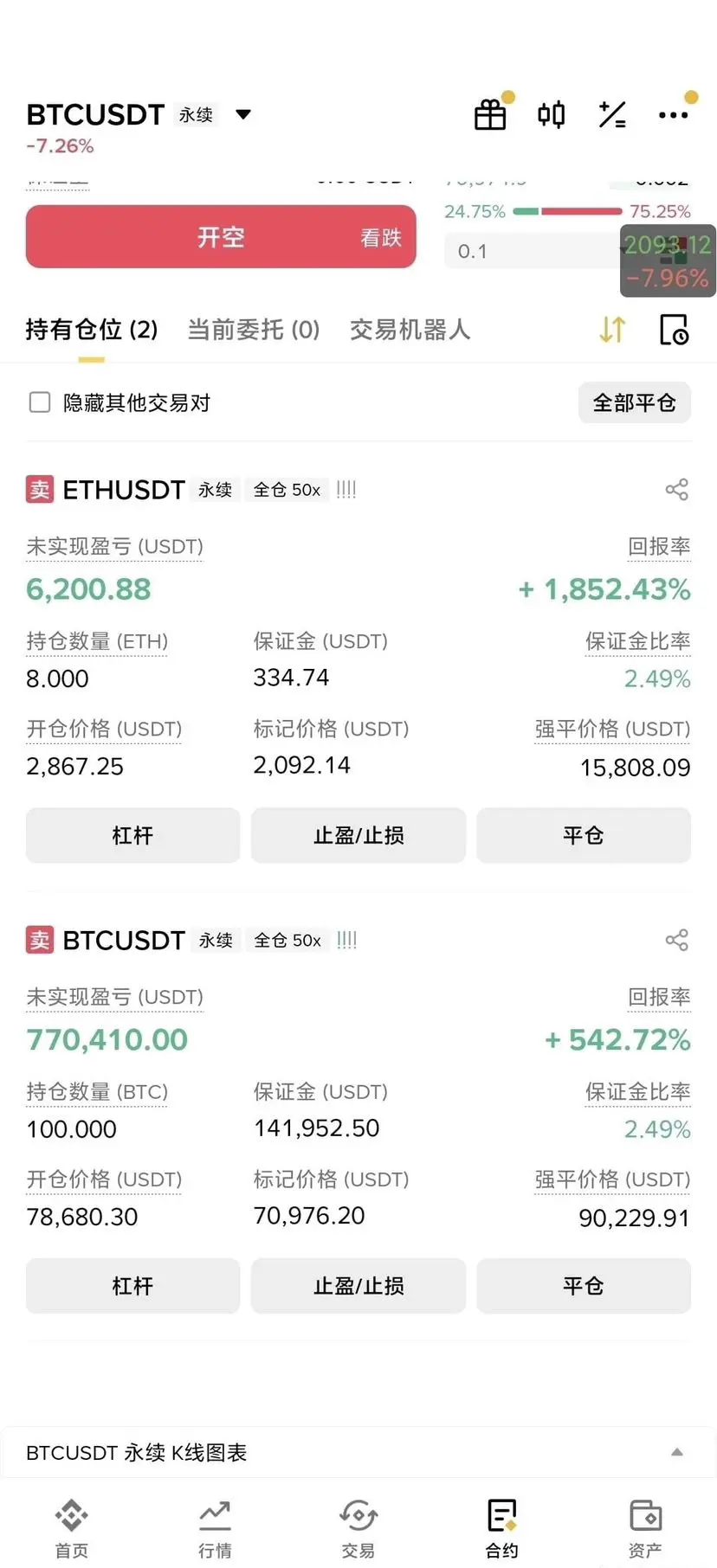Go to the 资产 assets tab
This screenshot has width=717, height=1568.
click(x=645, y=1528)
